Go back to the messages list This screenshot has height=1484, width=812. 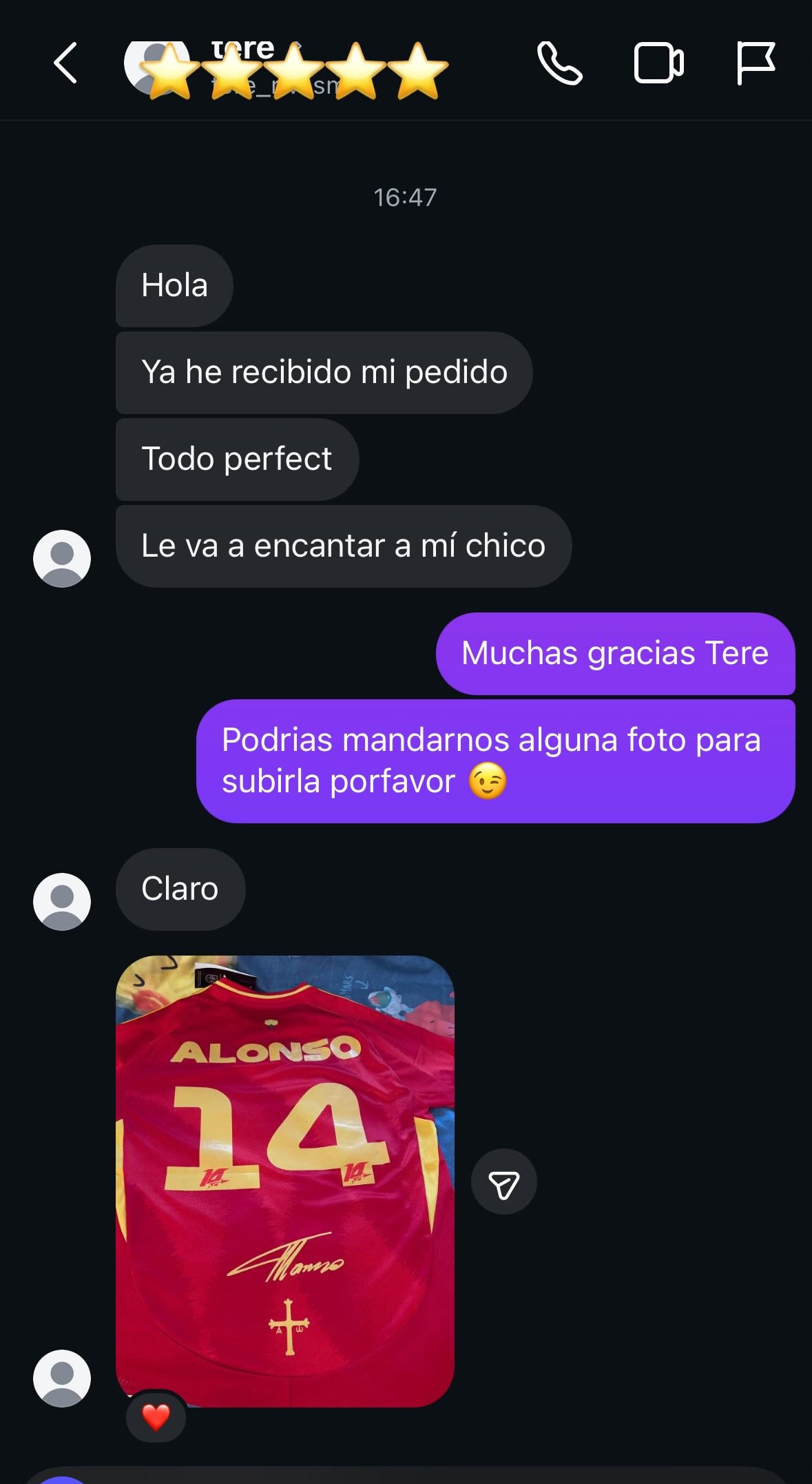click(x=65, y=63)
